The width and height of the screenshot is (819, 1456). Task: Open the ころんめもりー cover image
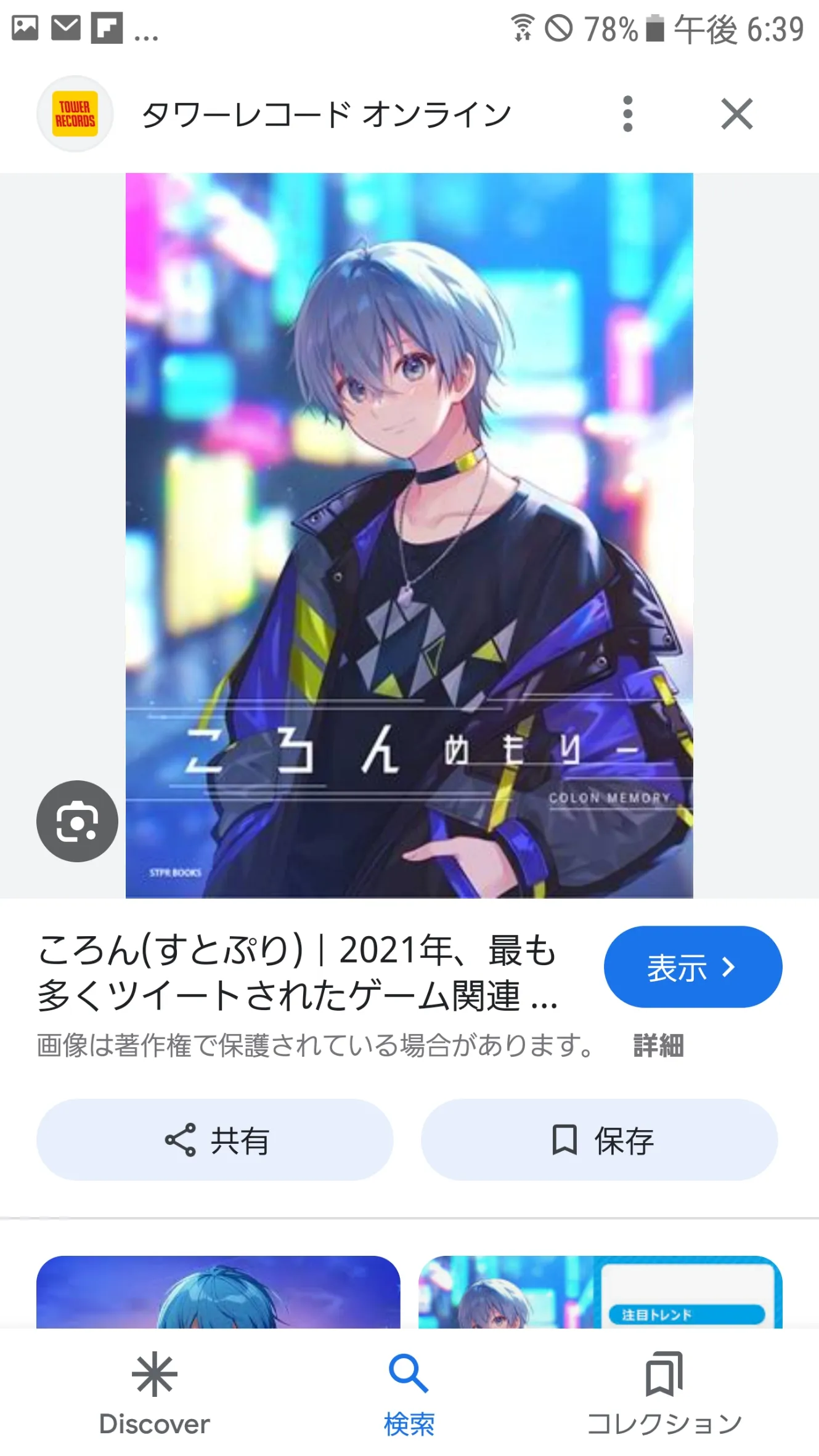tap(409, 535)
